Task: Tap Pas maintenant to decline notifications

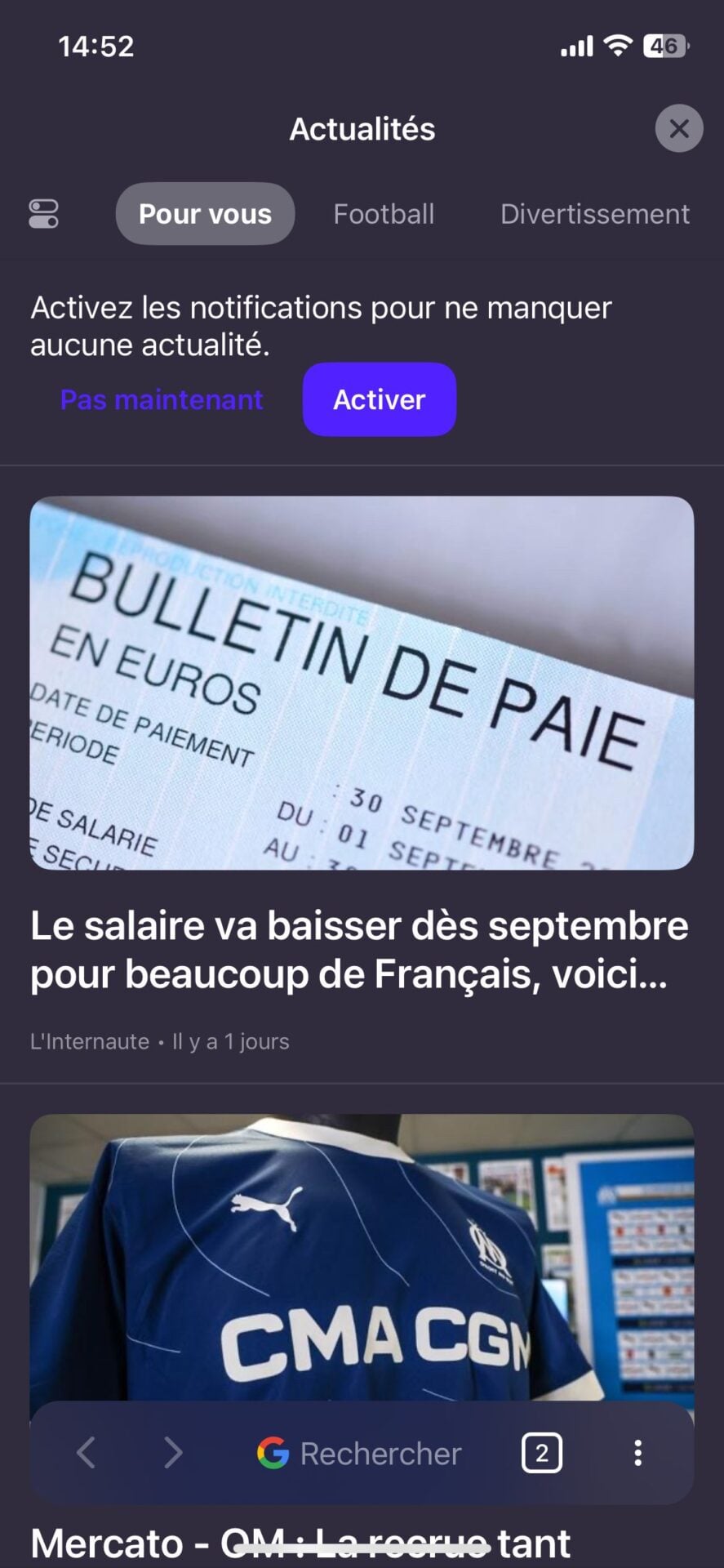Action: pyautogui.click(x=162, y=399)
